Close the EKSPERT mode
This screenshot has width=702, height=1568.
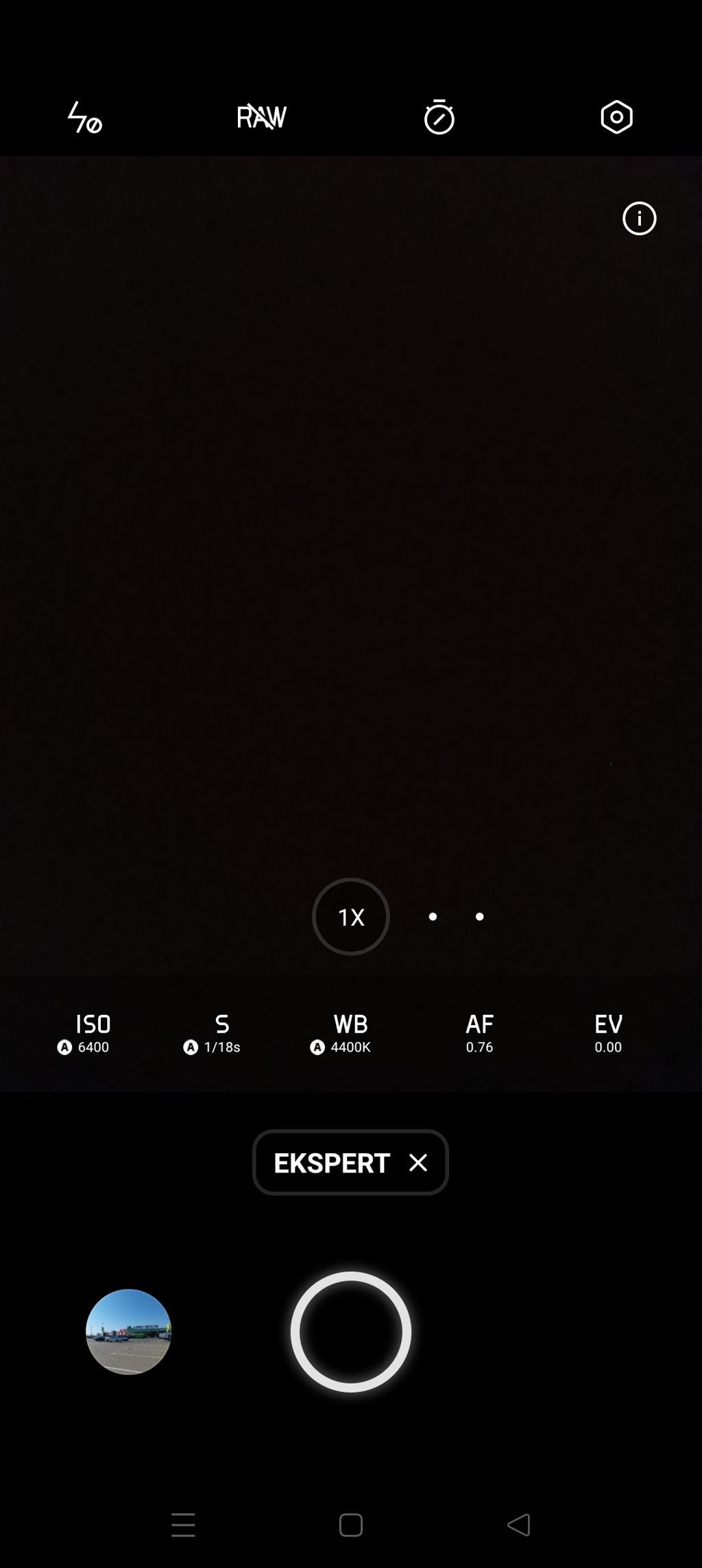pyautogui.click(x=418, y=1163)
